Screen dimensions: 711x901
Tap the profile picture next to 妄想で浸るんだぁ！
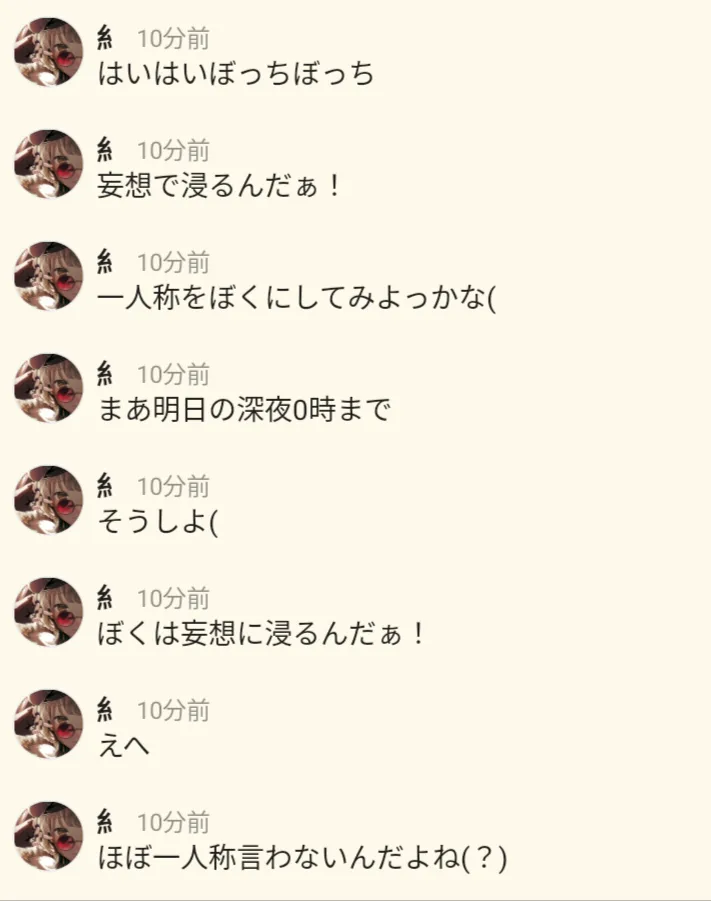point(48,164)
